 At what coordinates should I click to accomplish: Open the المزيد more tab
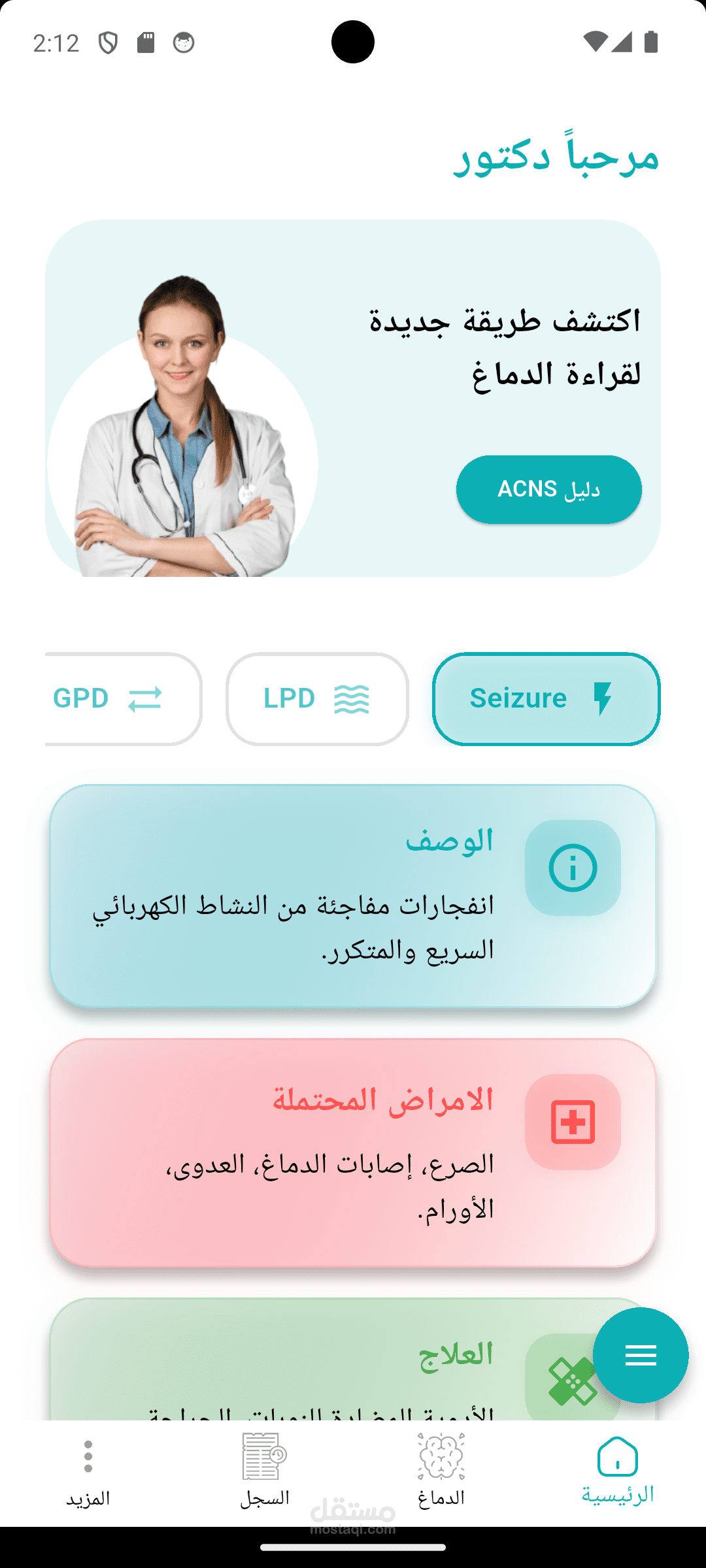[x=88, y=1470]
